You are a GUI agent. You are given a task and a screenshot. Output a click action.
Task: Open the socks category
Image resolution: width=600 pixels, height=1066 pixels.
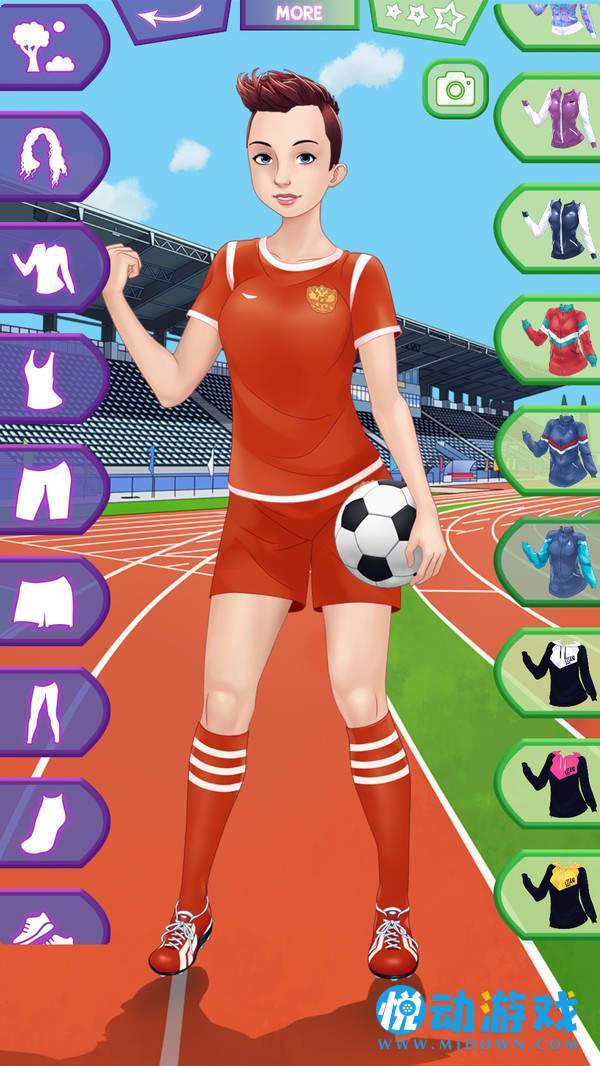51,823
